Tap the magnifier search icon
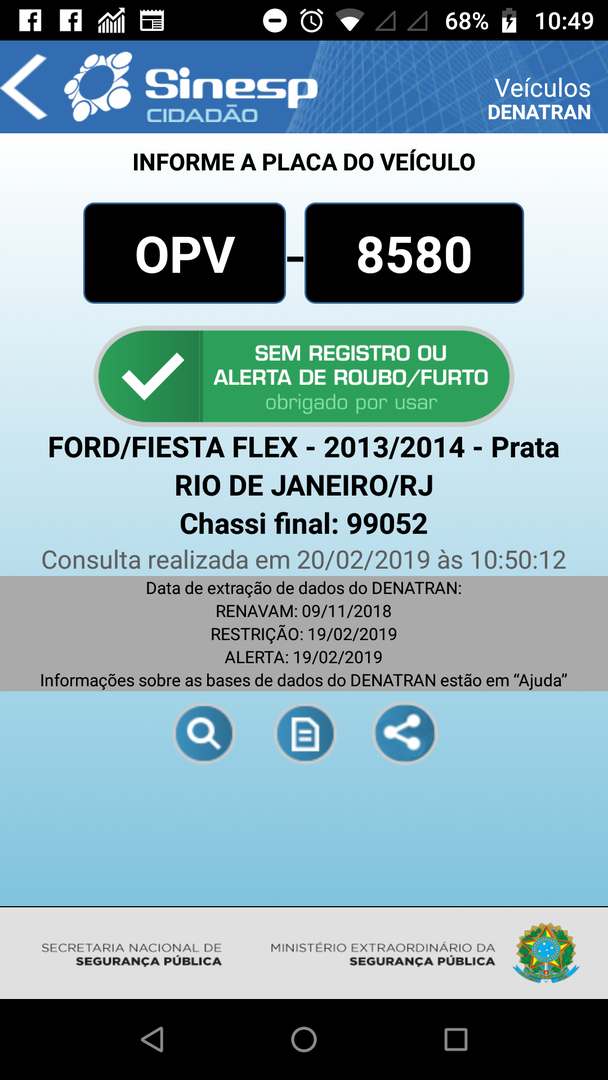The image size is (608, 1080). tap(204, 735)
